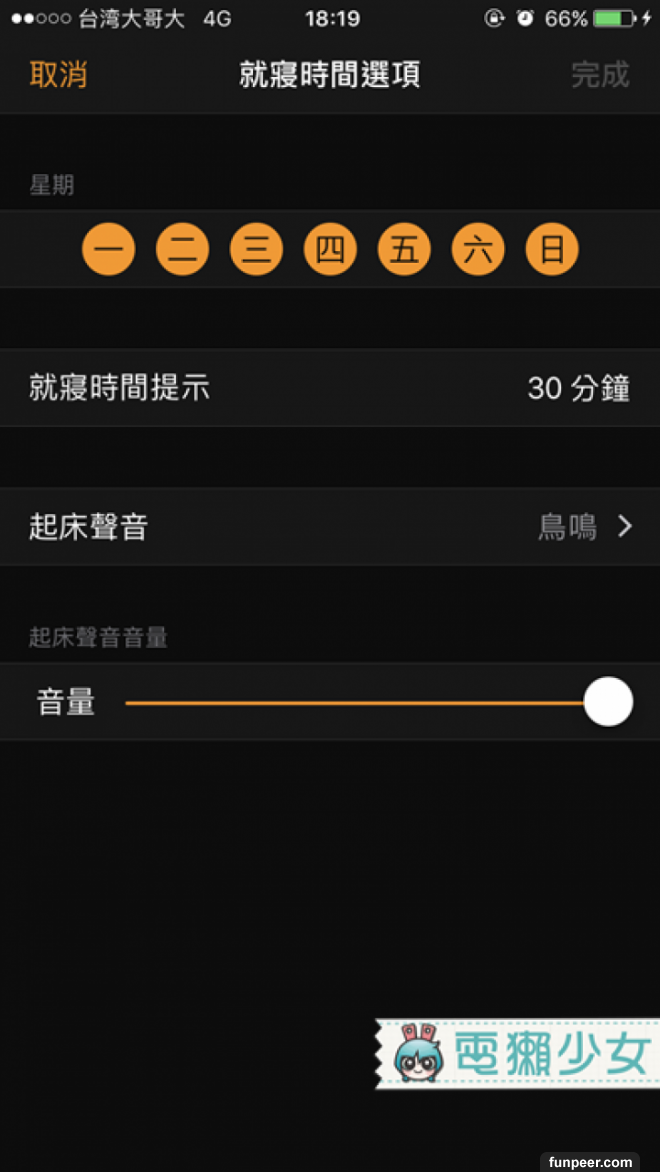Viewport: 660px width, 1172px height.
Task: Toggle Wednesday (三) in the weekday row
Action: pos(256,249)
